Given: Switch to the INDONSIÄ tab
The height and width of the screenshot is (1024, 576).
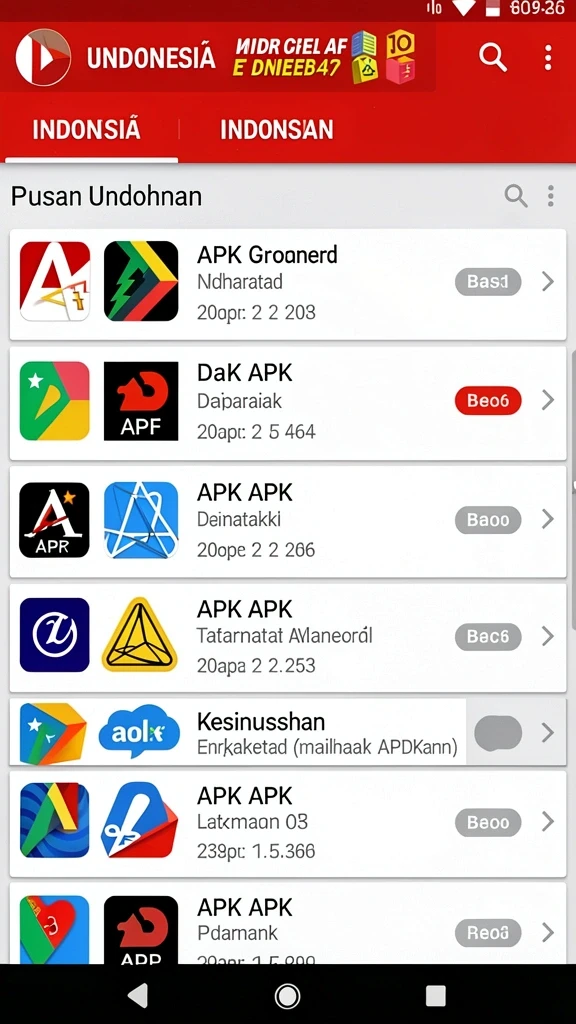Looking at the screenshot, I should tap(86, 129).
